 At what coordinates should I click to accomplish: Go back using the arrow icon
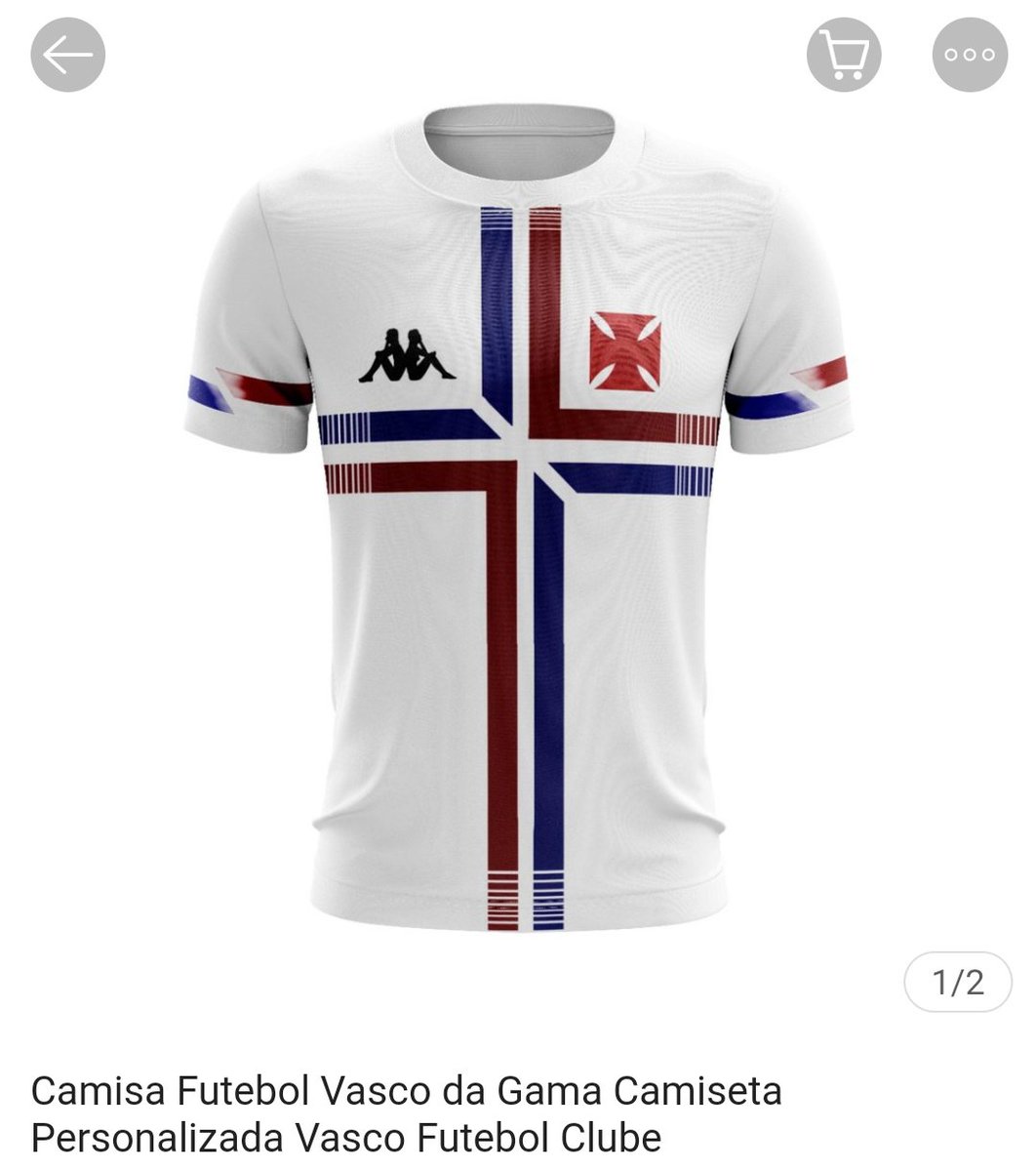67,55
